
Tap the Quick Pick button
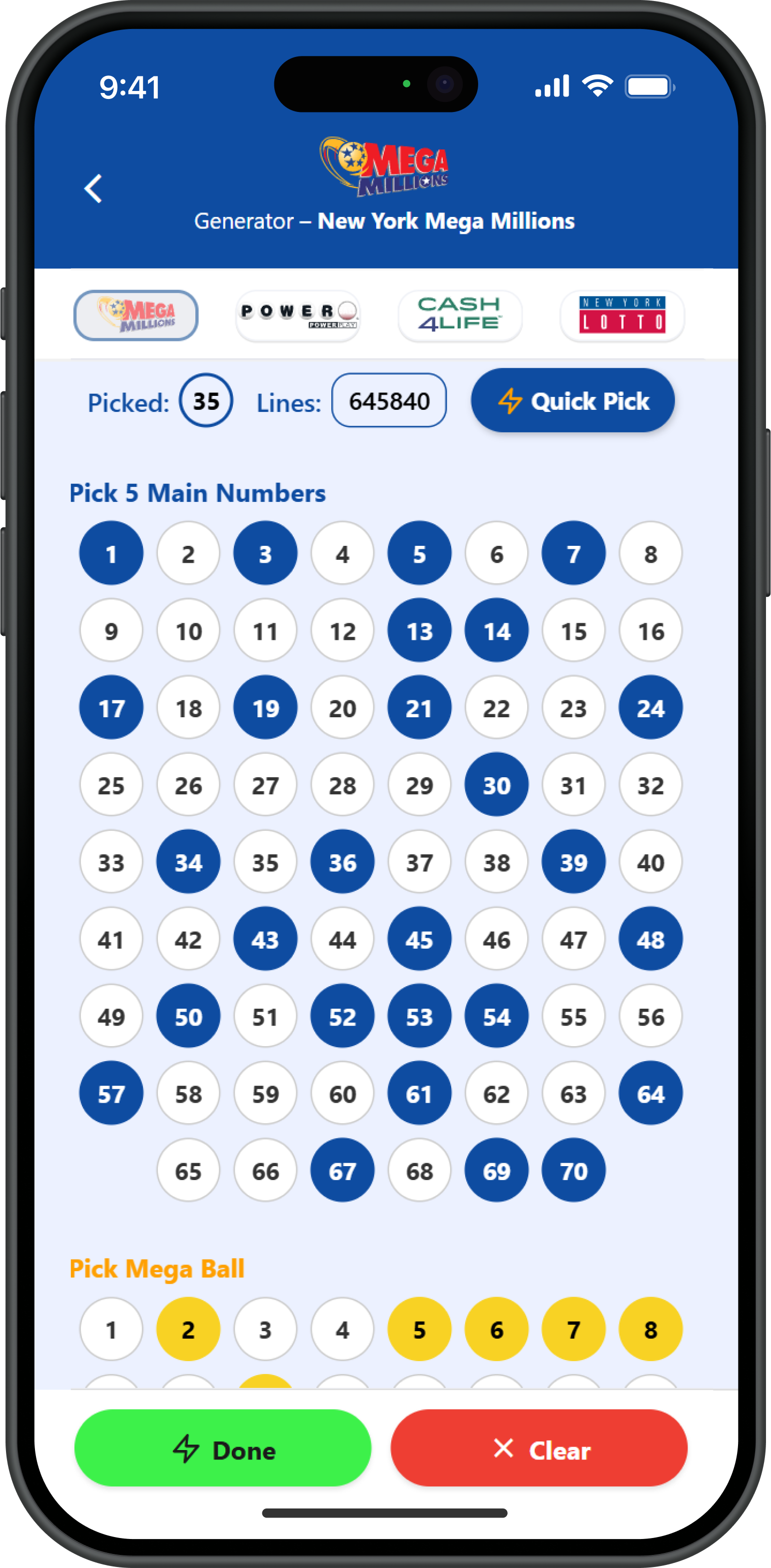pos(572,401)
